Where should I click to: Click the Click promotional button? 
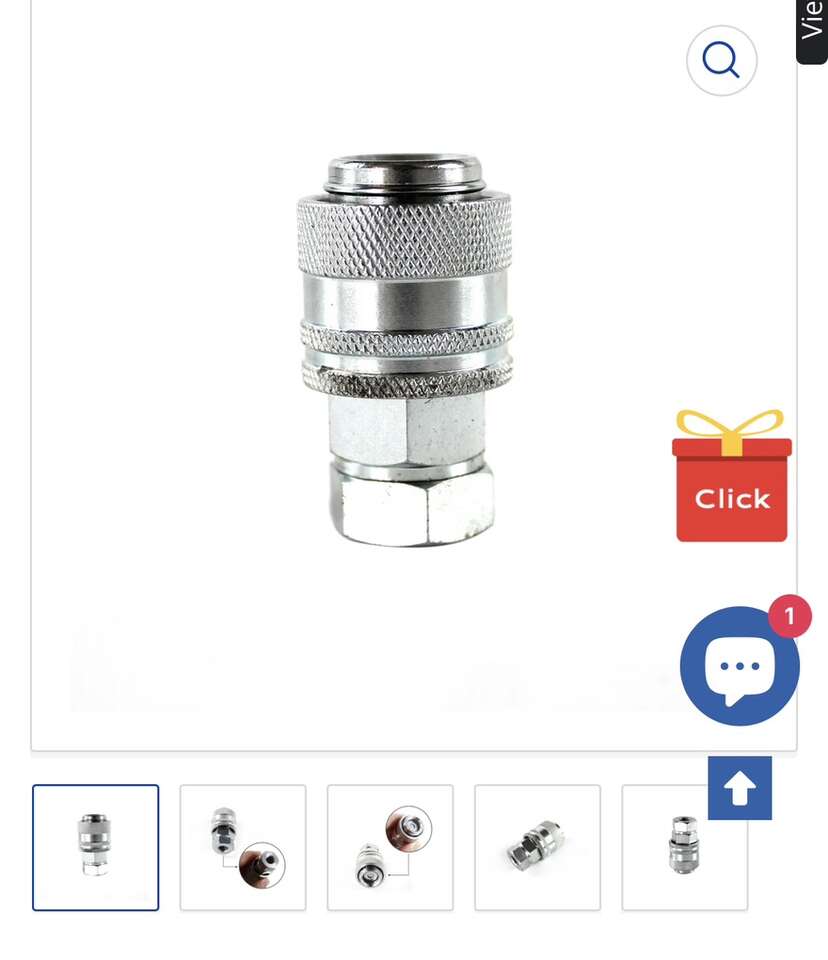tap(731, 499)
